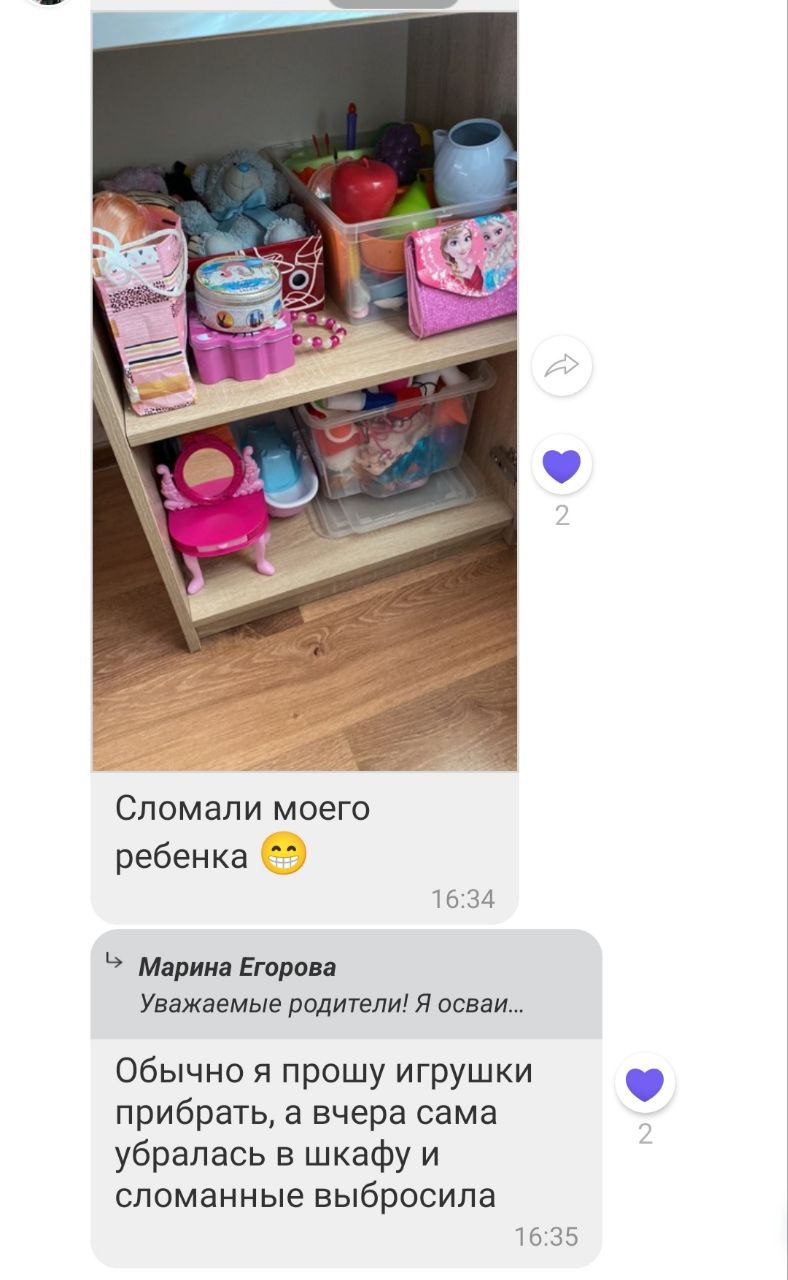Forward the toy shelf photo message
Screen dimensions: 788x1280
pos(561,367)
